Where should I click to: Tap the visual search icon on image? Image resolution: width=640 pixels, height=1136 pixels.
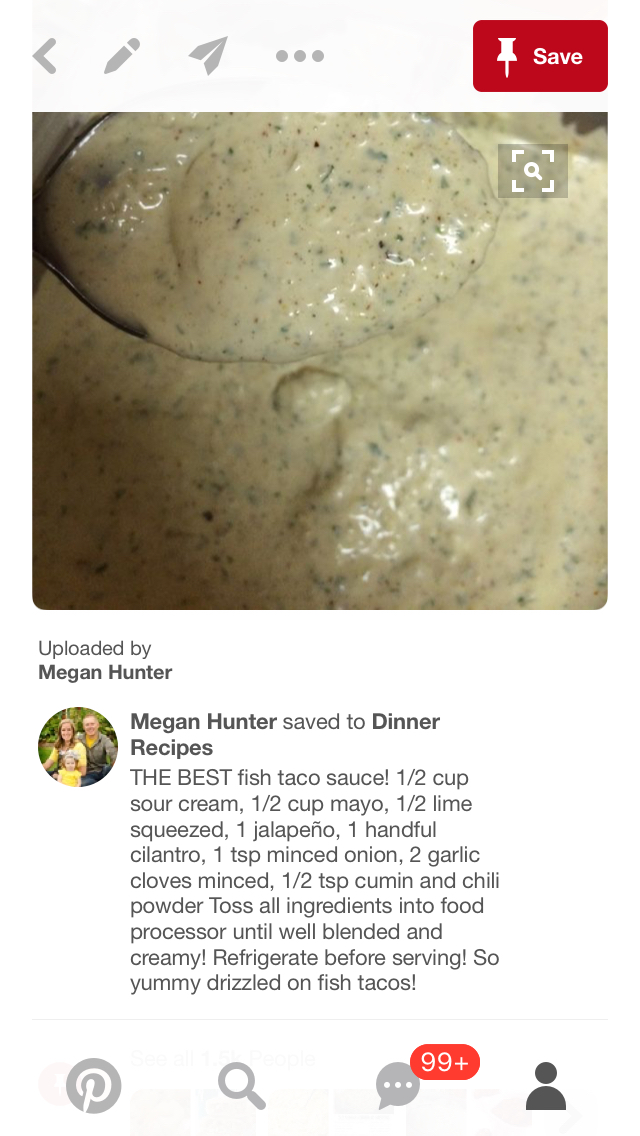pyautogui.click(x=533, y=171)
